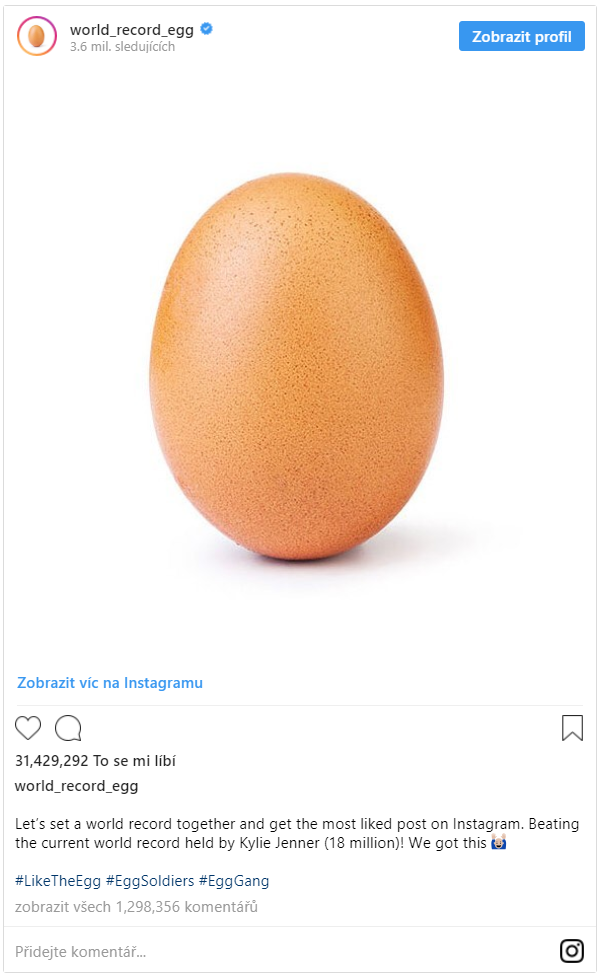Open world_record_egg username in header
The image size is (601, 979).
tap(132, 29)
